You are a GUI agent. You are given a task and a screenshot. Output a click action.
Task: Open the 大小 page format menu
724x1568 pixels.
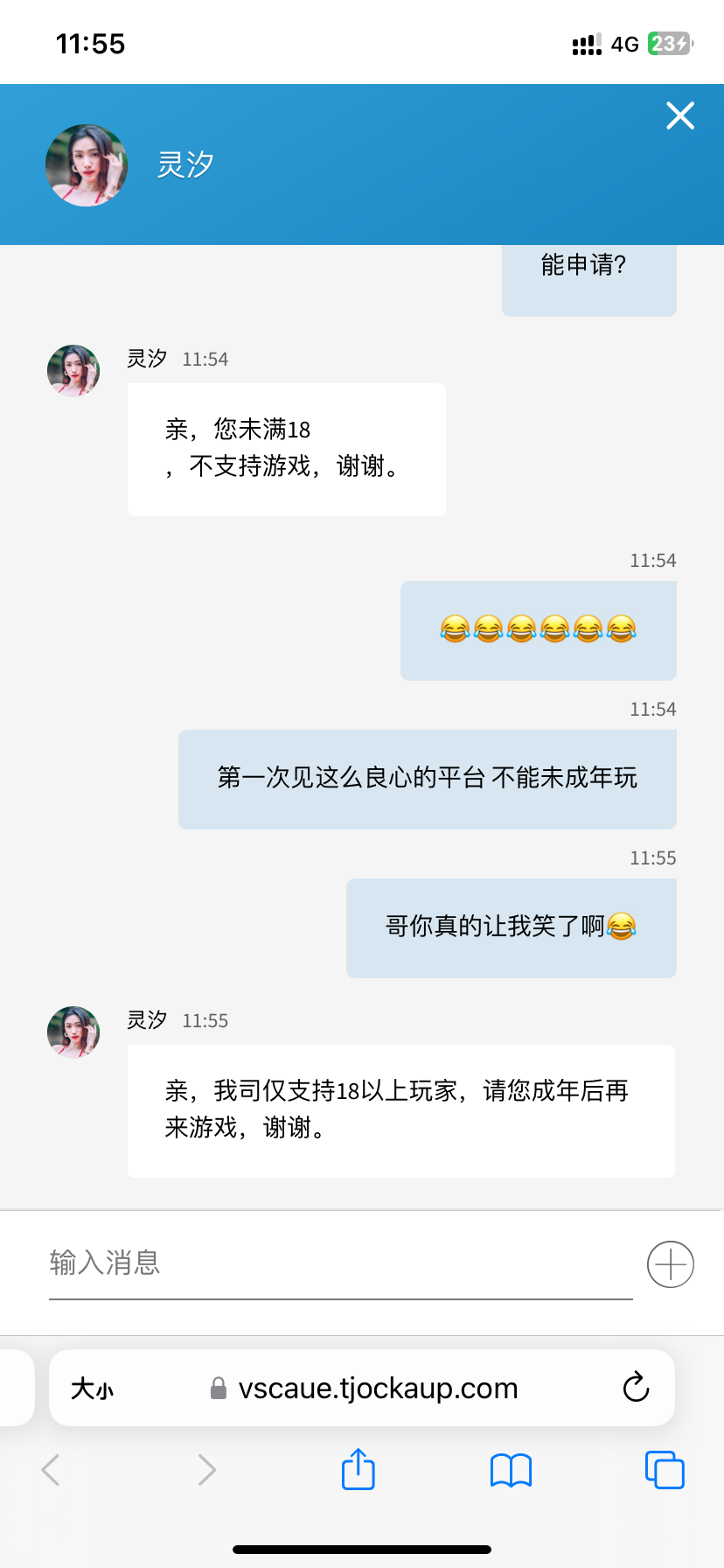click(x=93, y=1389)
